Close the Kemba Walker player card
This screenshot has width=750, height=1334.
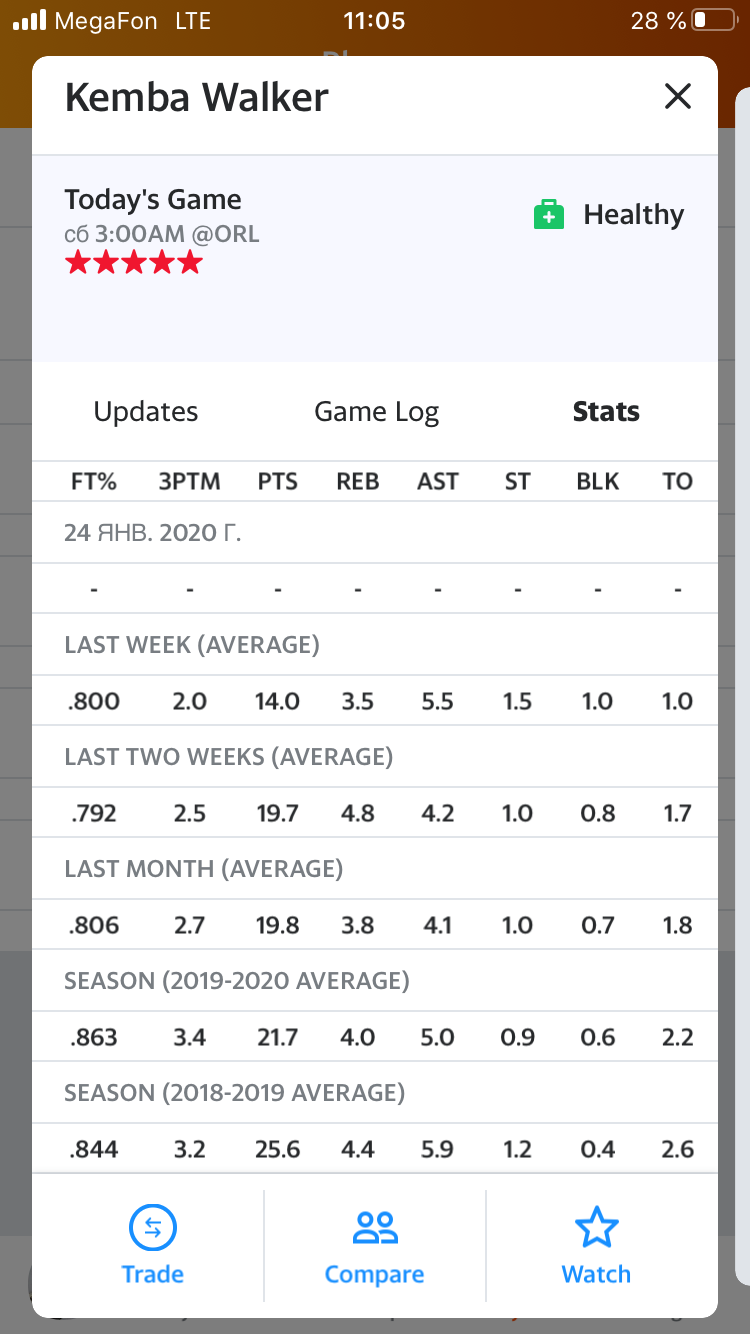[x=678, y=97]
